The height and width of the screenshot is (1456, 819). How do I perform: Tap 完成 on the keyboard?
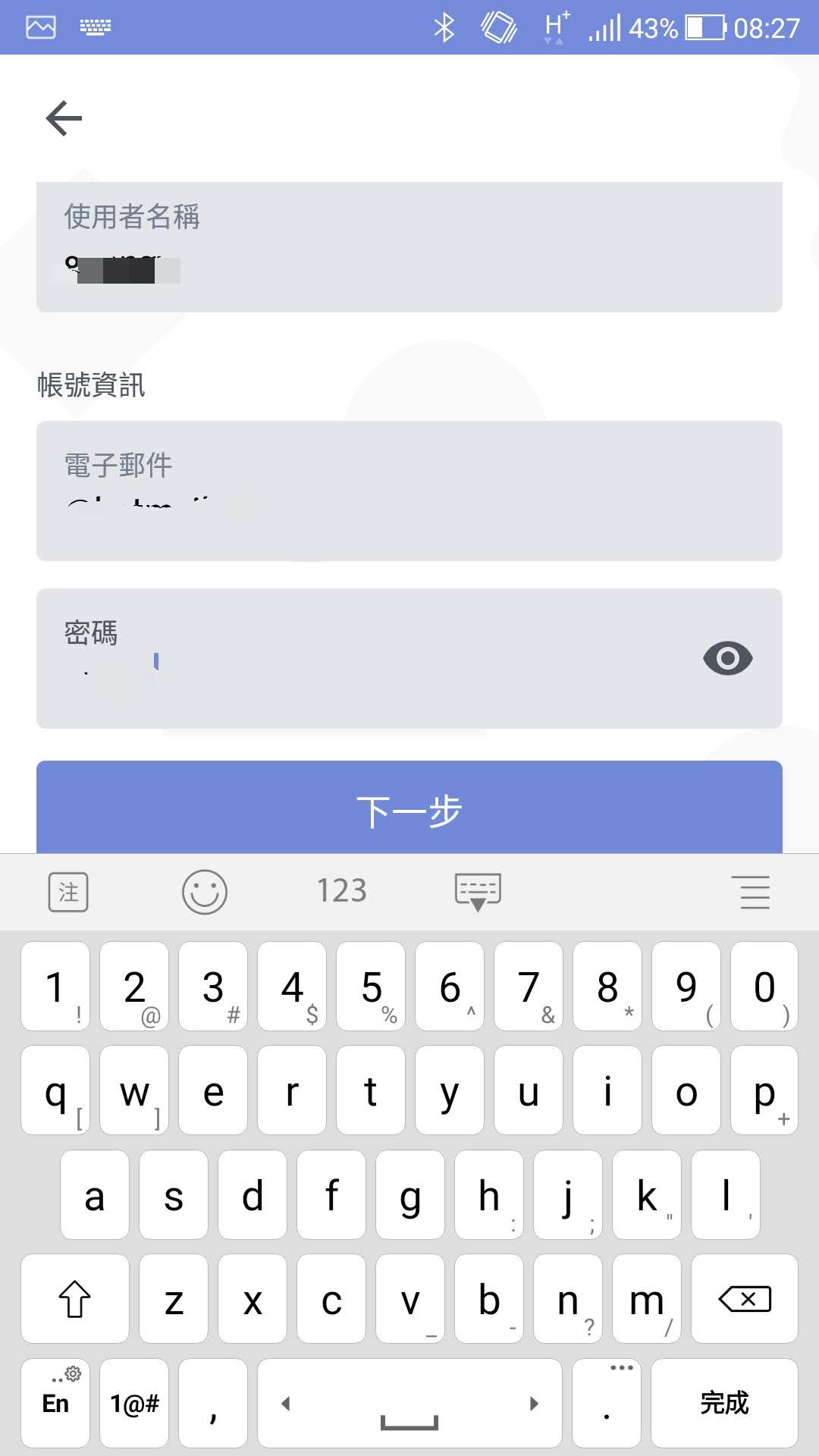724,1403
